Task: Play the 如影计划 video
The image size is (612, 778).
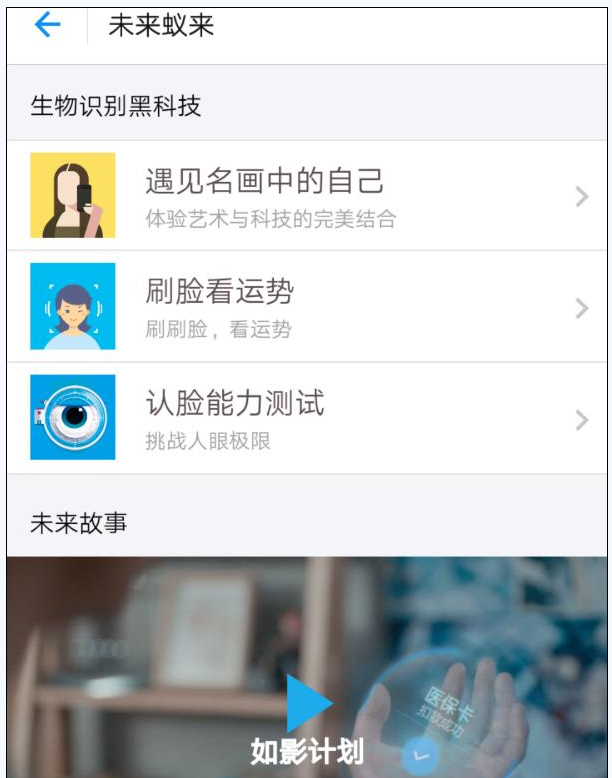Action: 308,704
